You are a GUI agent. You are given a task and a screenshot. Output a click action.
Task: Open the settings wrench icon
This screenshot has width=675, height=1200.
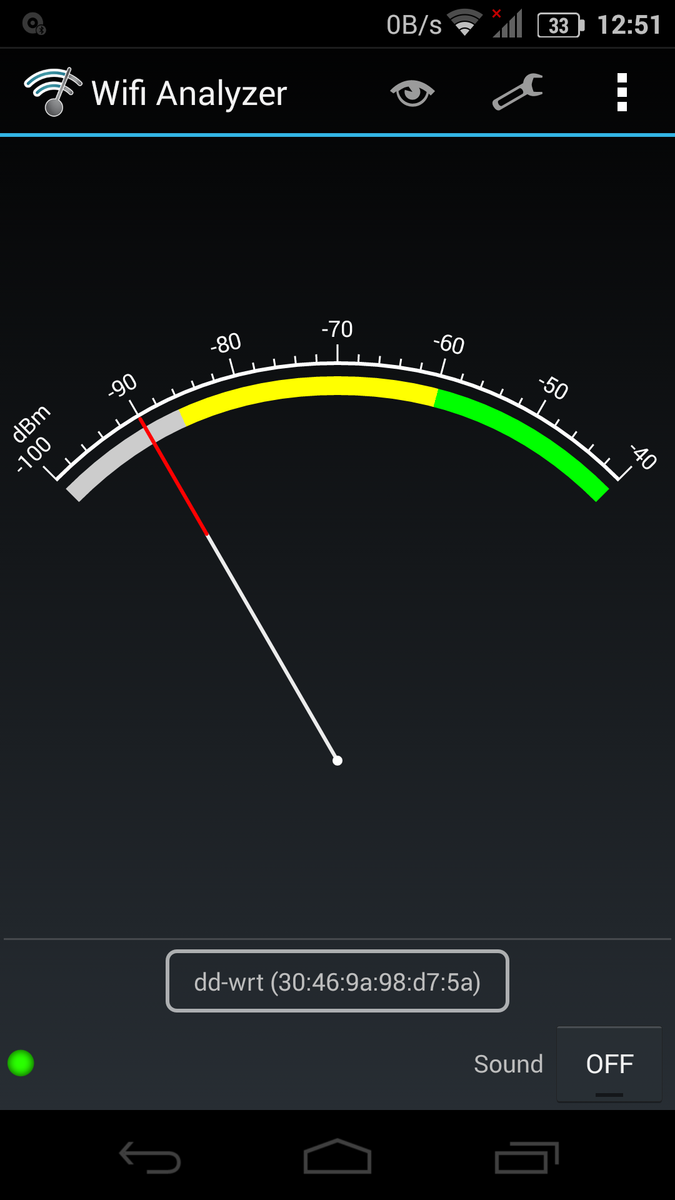[518, 92]
